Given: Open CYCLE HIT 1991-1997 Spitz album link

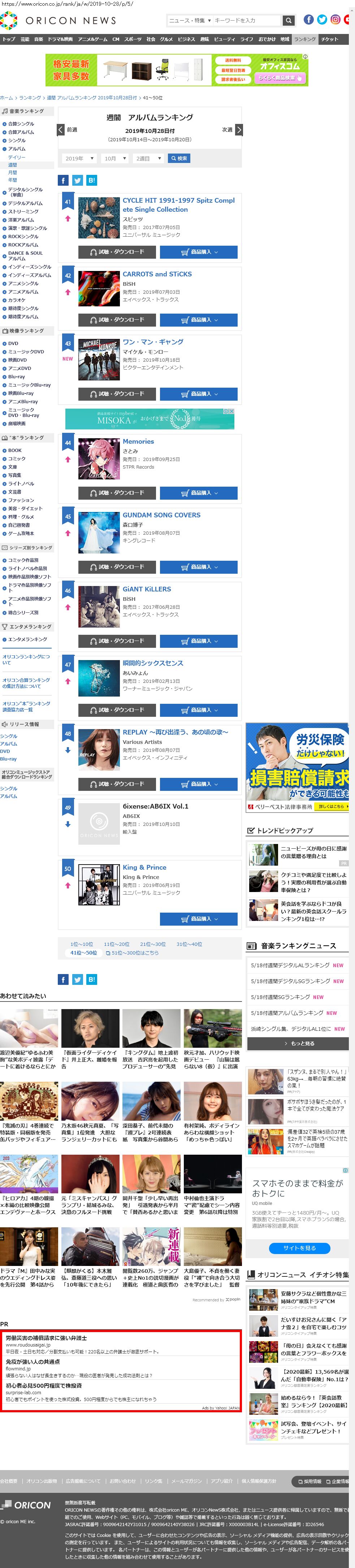Looking at the screenshot, I should 178,204.
